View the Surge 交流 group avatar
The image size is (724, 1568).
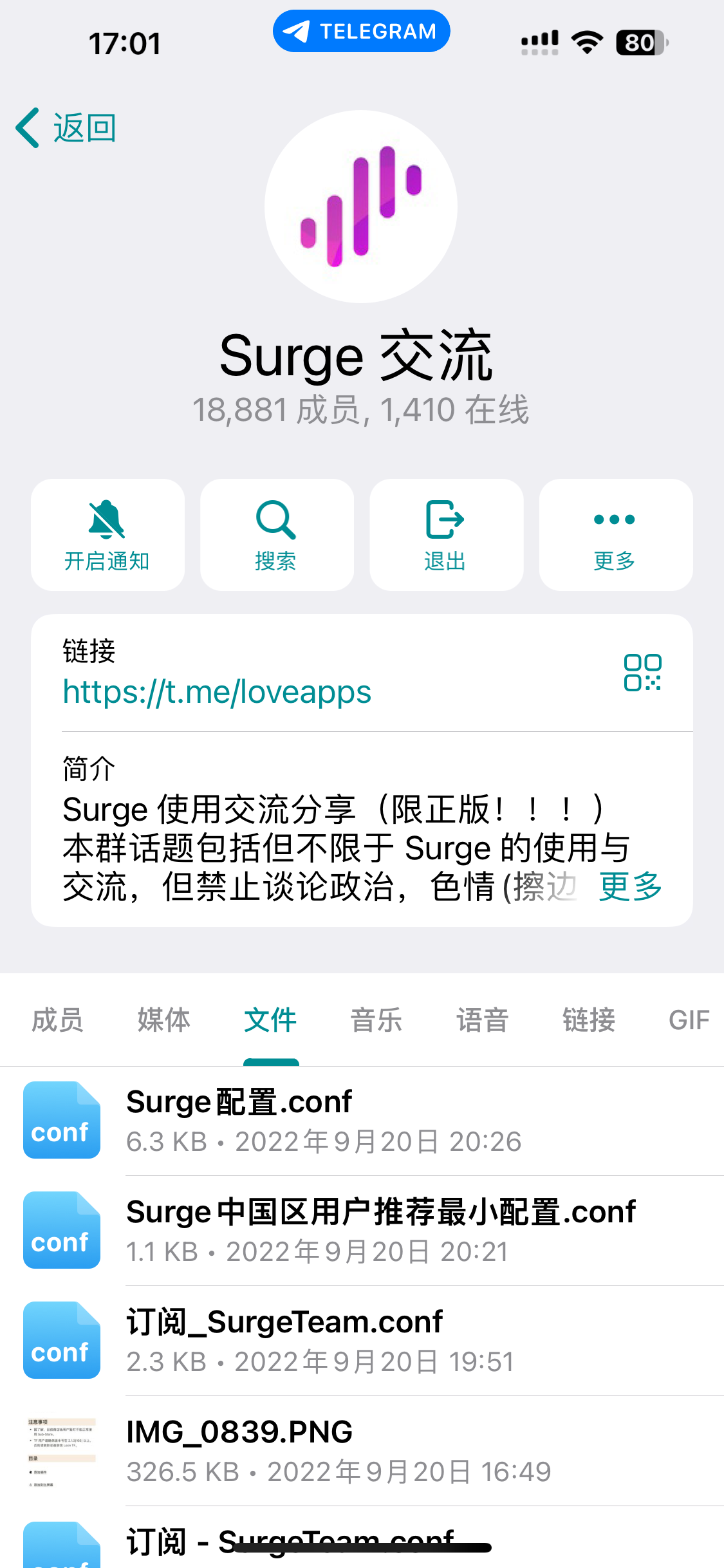tap(361, 207)
